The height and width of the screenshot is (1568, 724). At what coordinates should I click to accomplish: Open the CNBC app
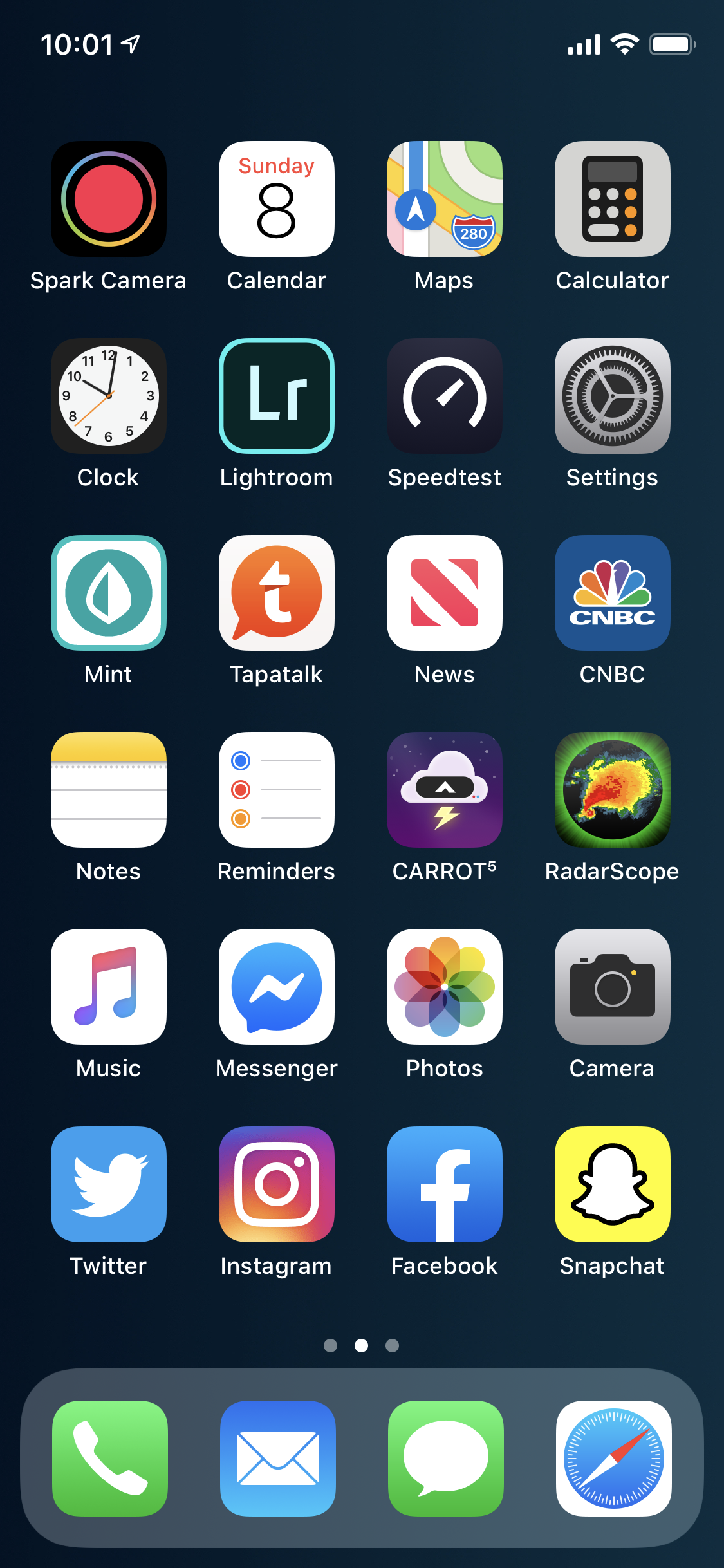click(613, 593)
